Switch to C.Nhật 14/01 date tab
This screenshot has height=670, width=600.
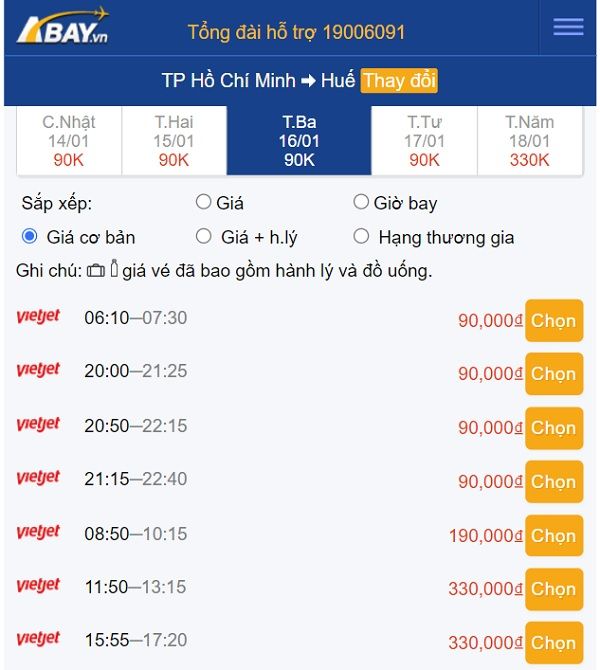click(69, 141)
